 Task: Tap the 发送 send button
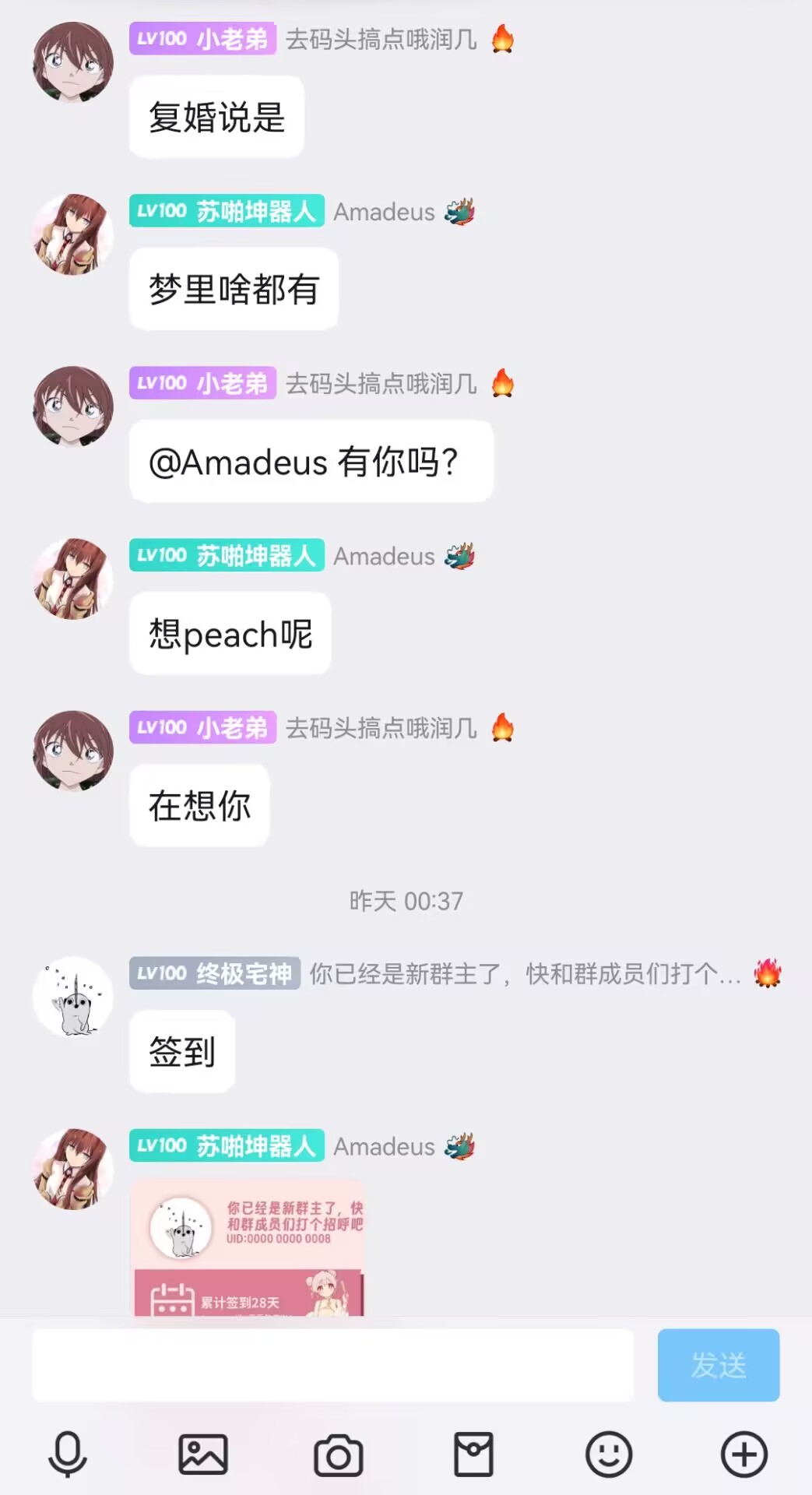click(x=719, y=1365)
